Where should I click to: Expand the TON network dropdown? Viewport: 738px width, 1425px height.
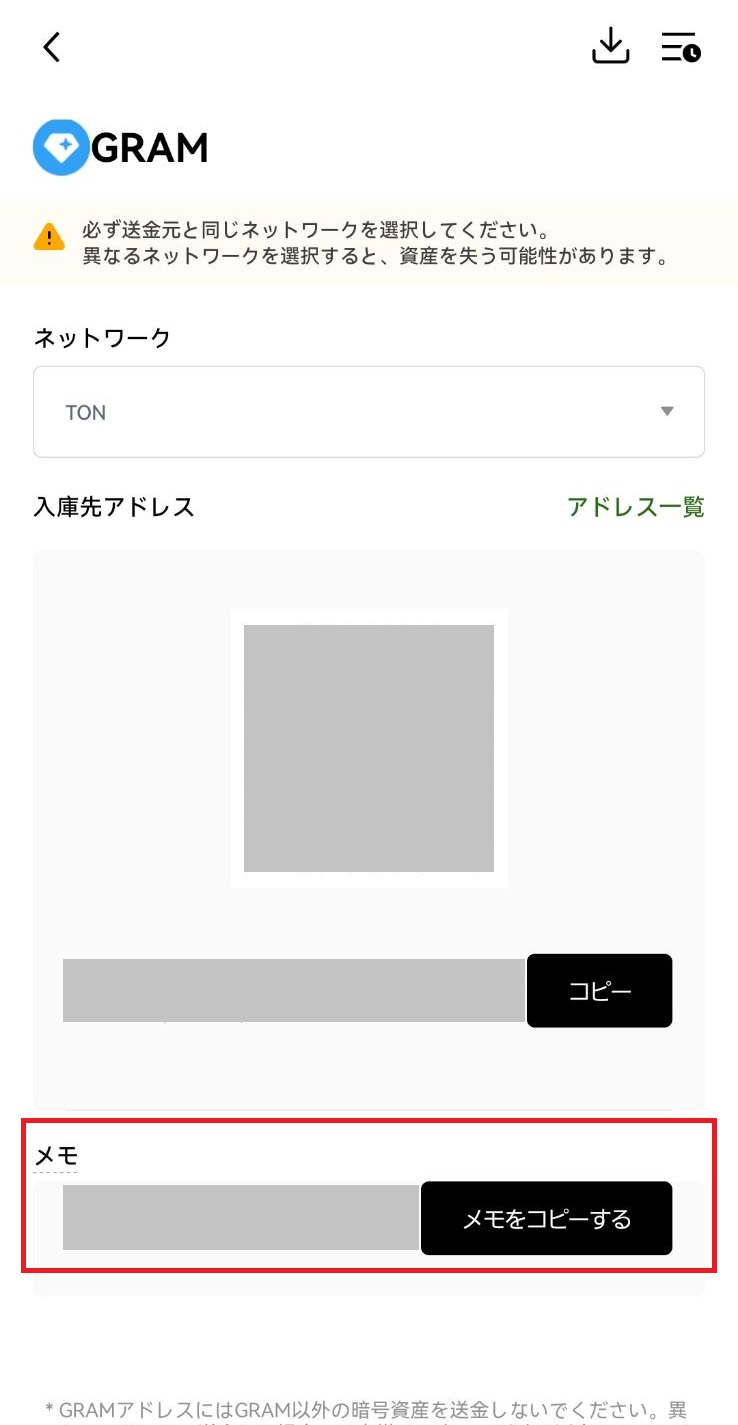tap(369, 412)
